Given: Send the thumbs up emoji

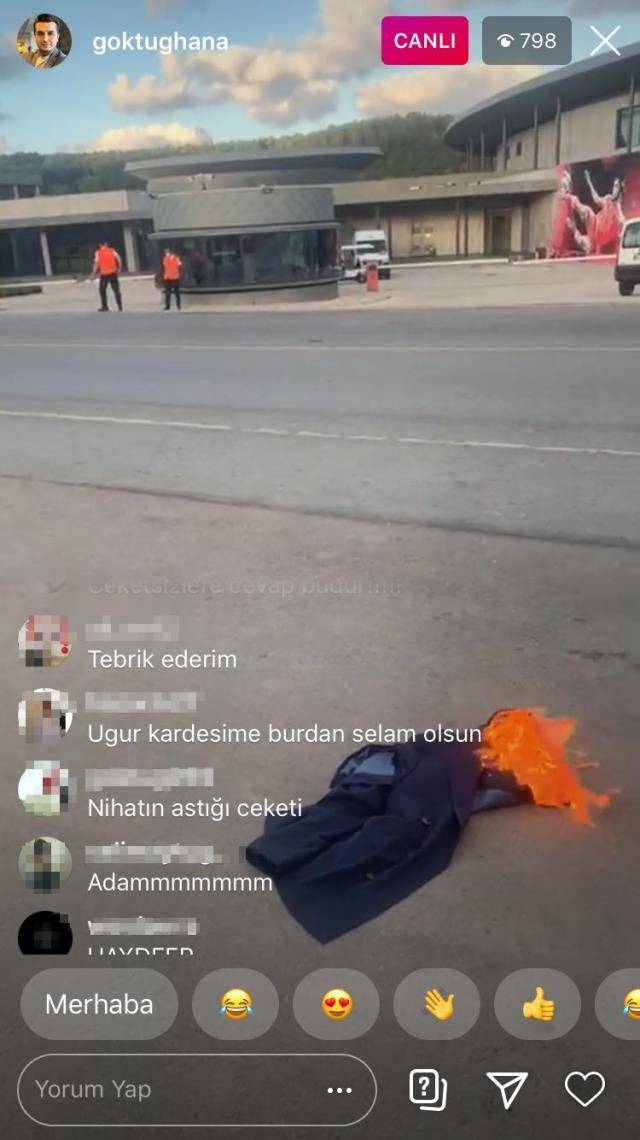Looking at the screenshot, I should click(x=538, y=1004).
